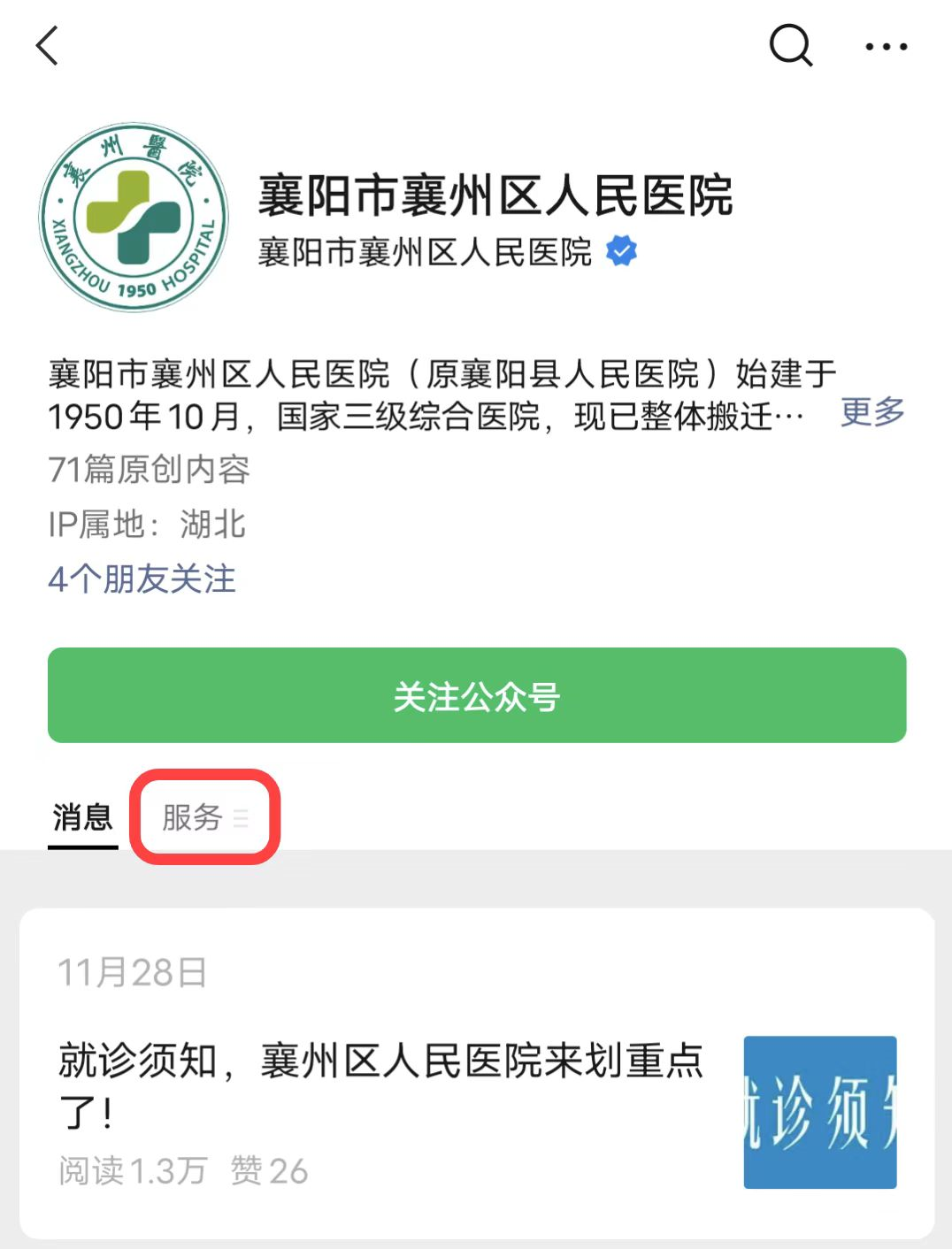The width and height of the screenshot is (952, 1249).
Task: Open the three-dot overflow menu
Action: 886,47
